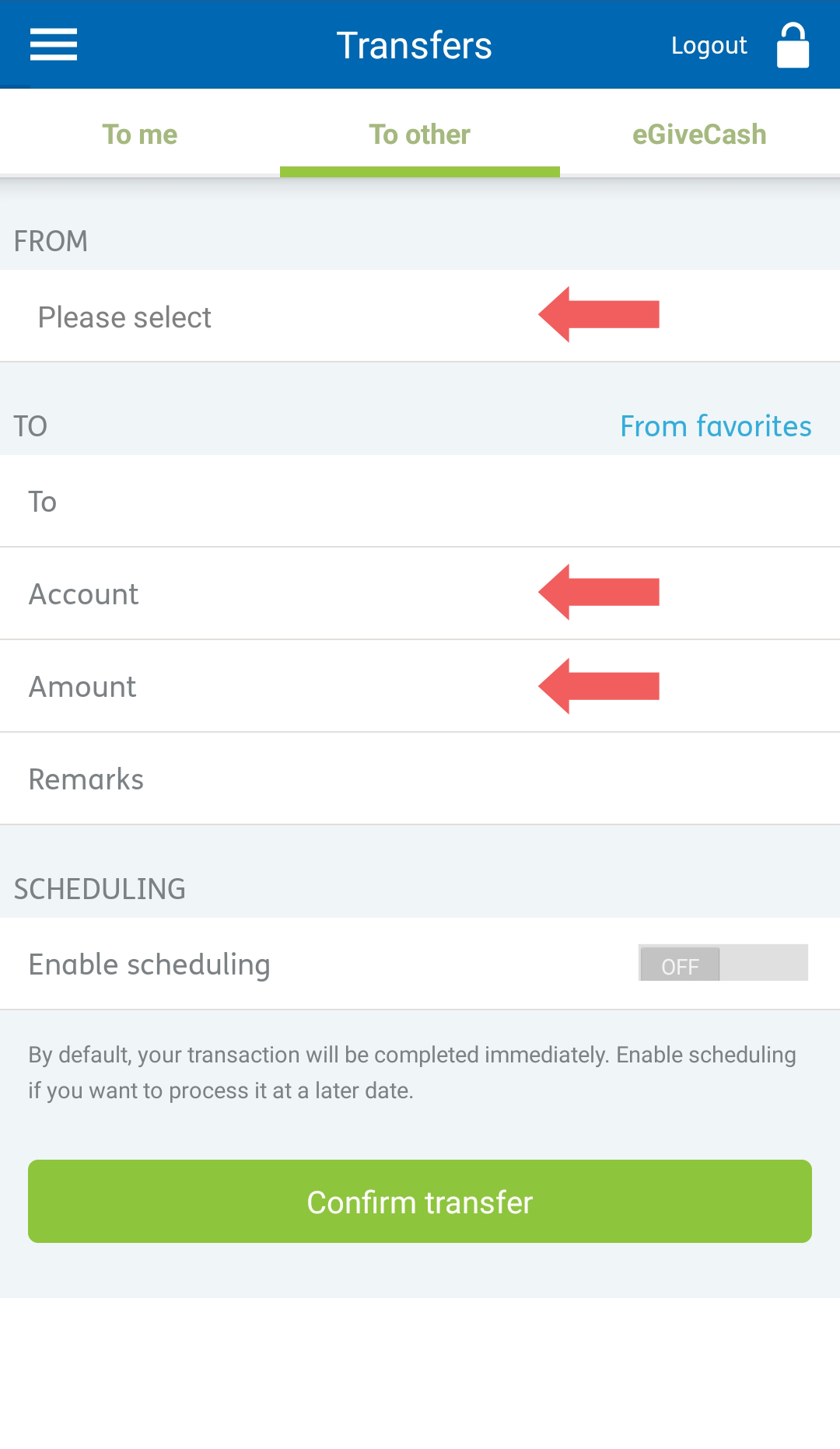Tap Confirm transfer
Viewport: 840px width, 1449px height.
[420, 1202]
